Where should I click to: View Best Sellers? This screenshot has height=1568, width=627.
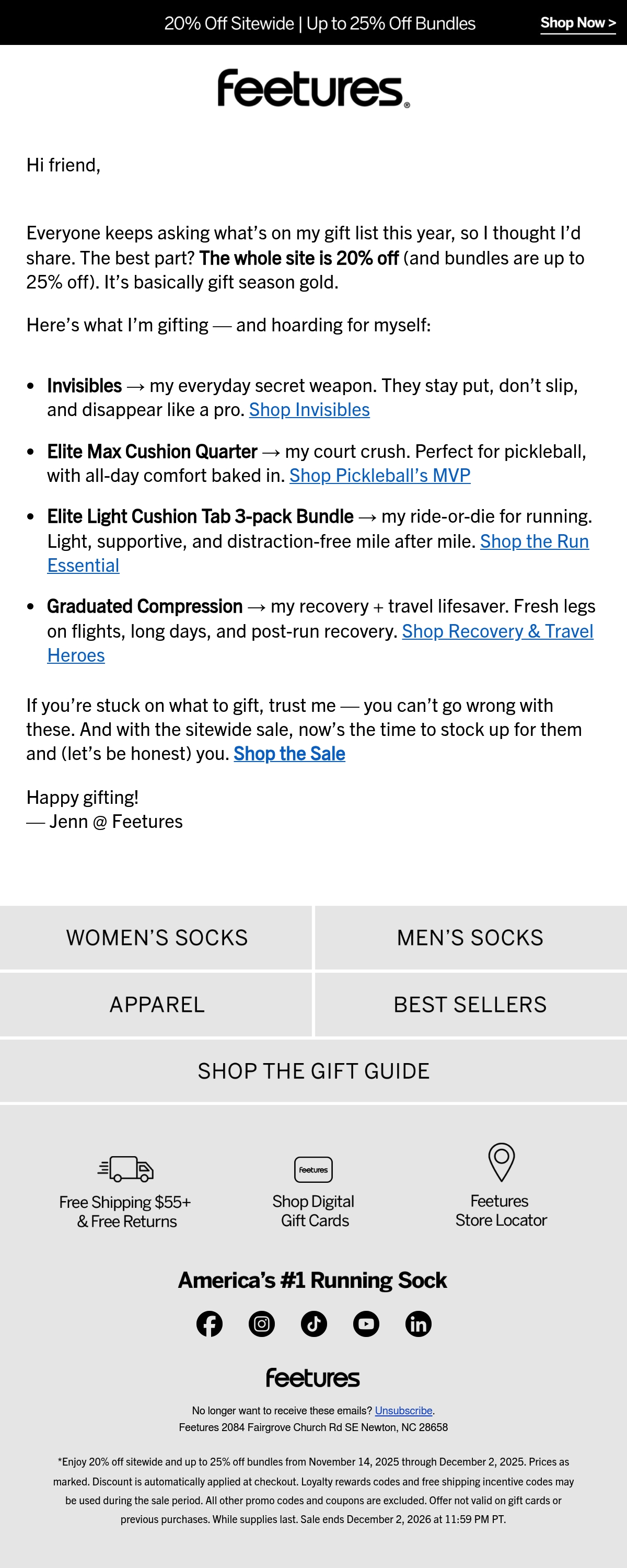coord(471,1005)
